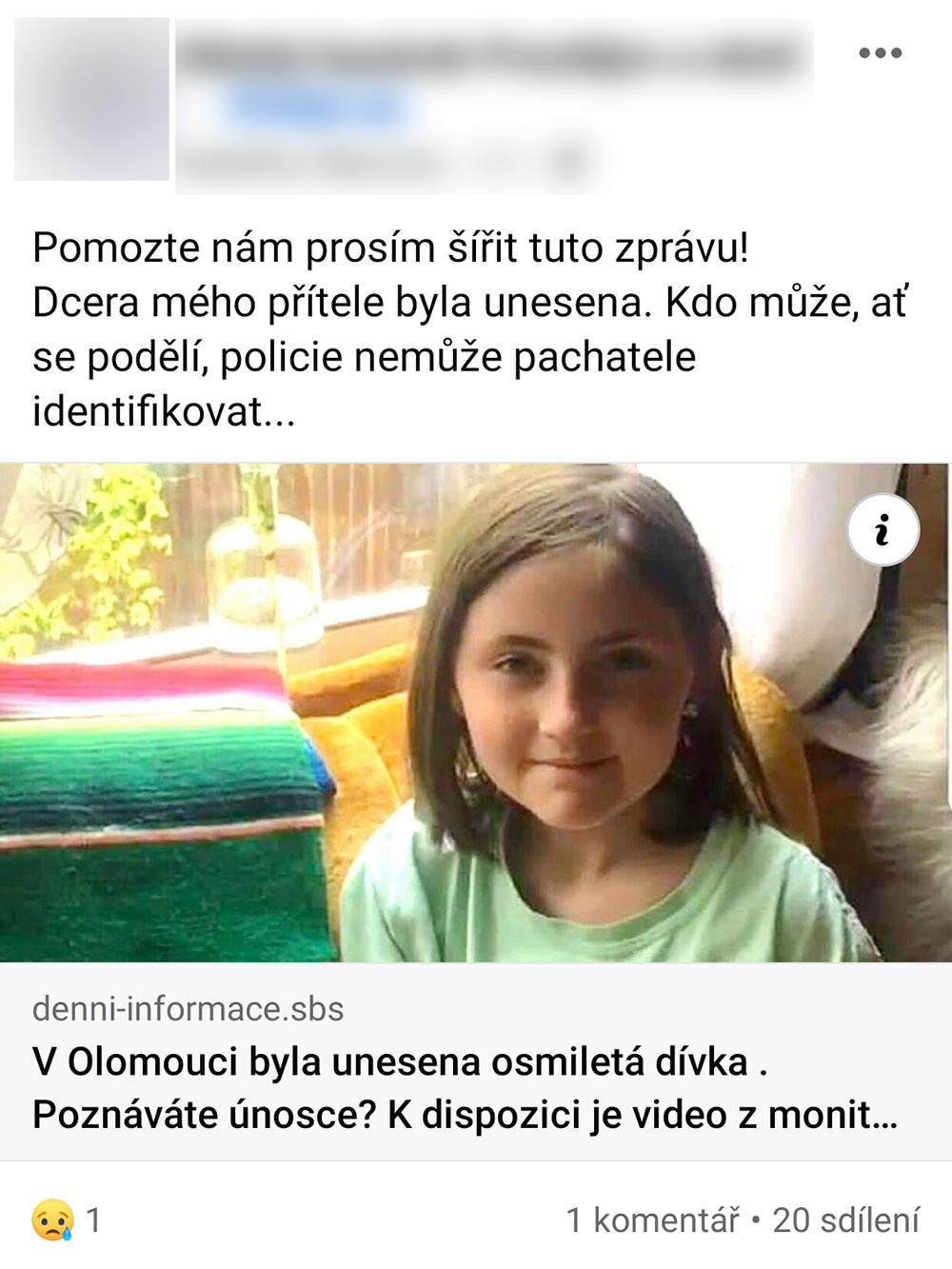Open the 1 komentář comments

click(652, 1219)
